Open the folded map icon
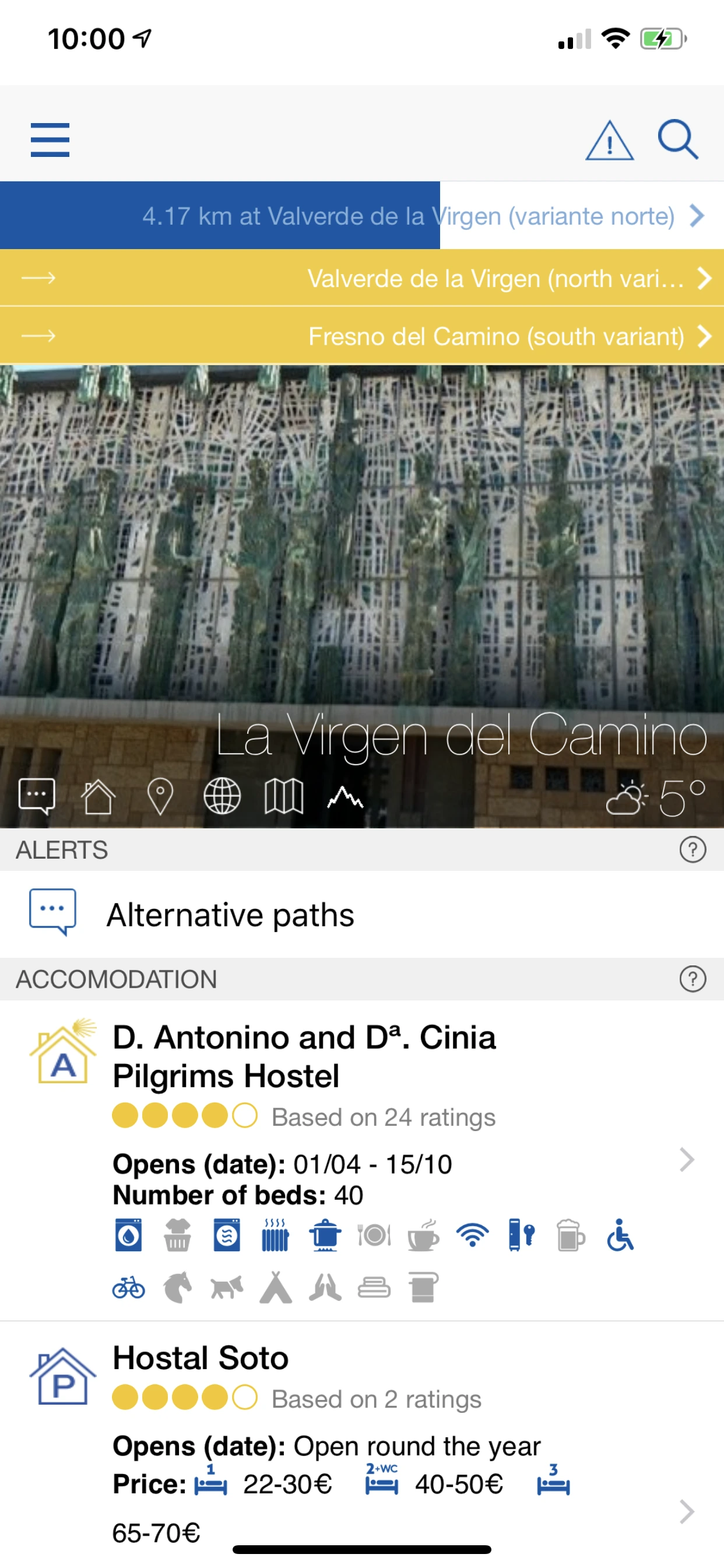724x1568 pixels. tap(283, 796)
